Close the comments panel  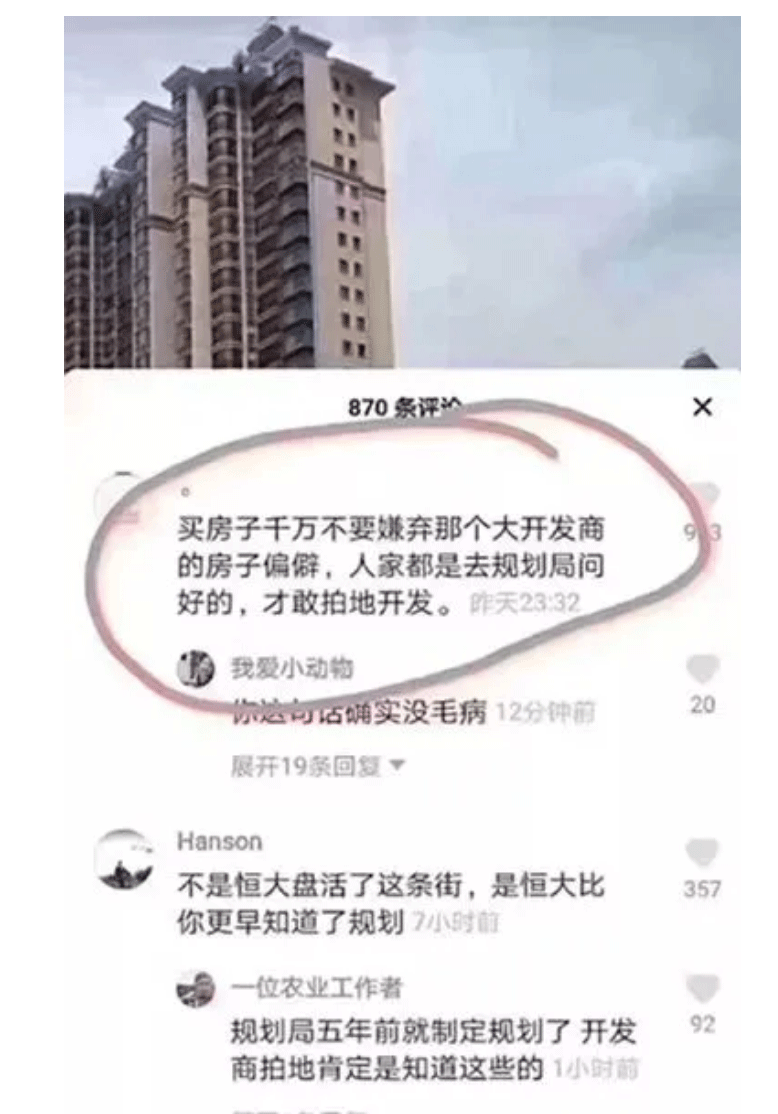coord(702,407)
